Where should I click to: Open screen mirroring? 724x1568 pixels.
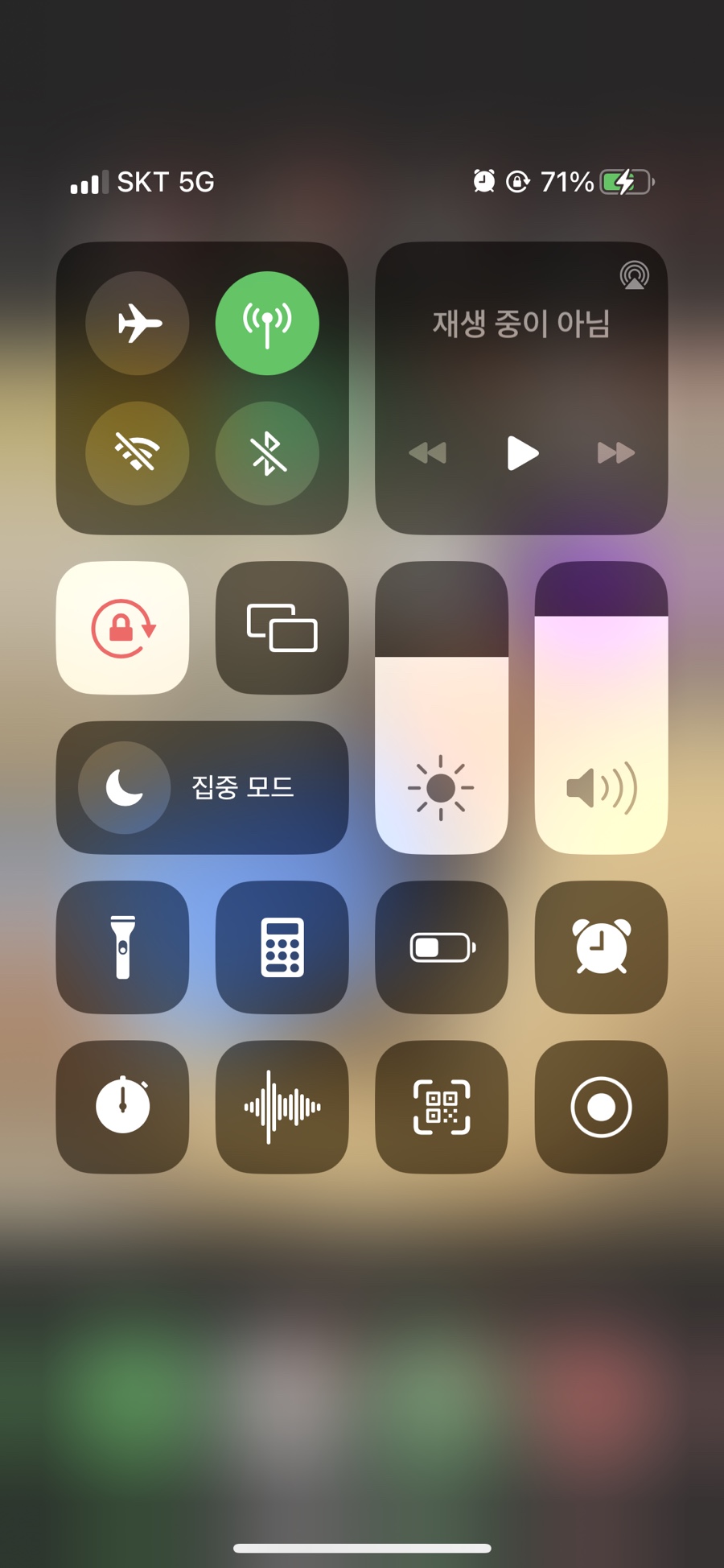282,628
